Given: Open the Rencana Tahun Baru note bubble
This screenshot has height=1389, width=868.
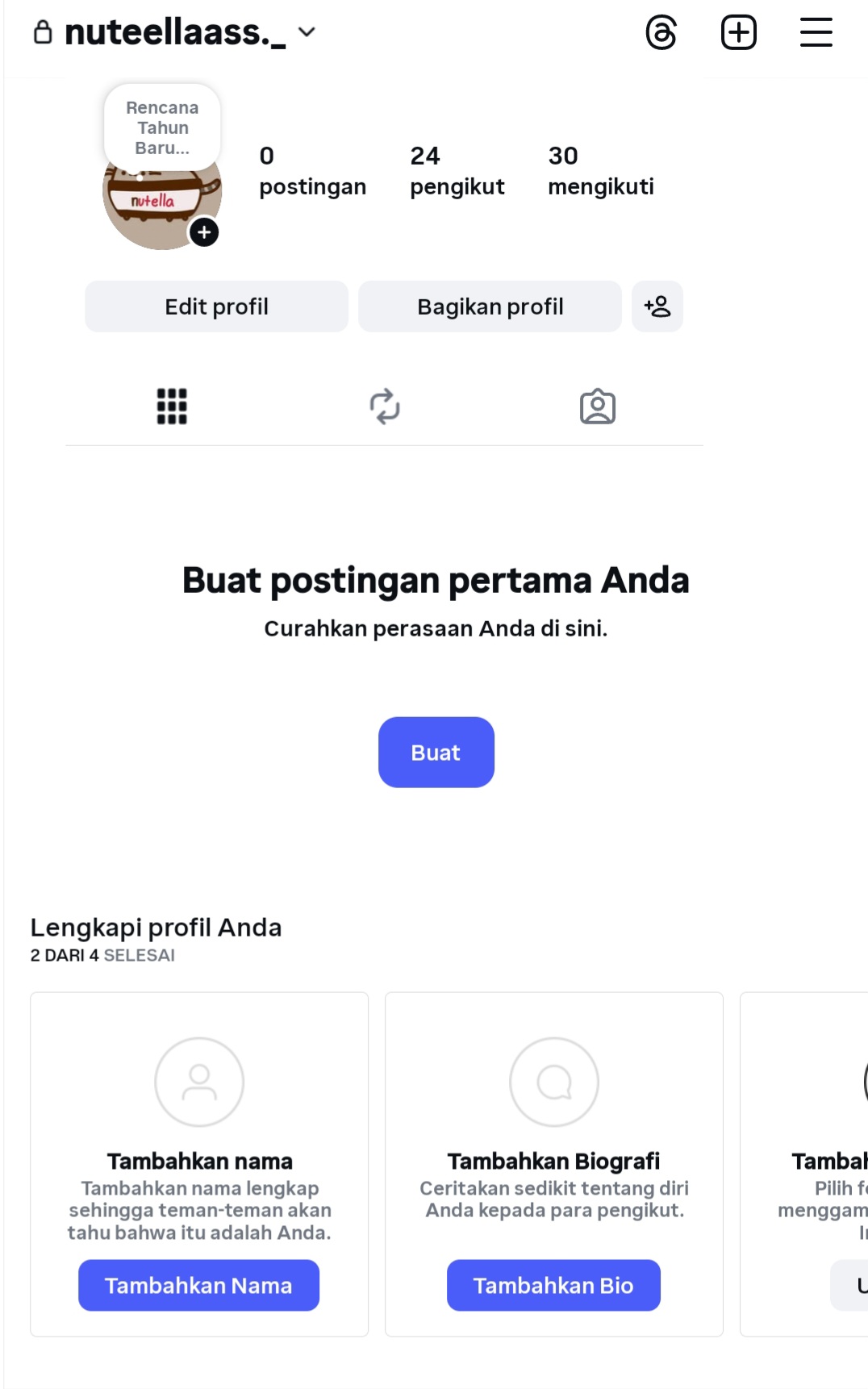Looking at the screenshot, I should coord(162,127).
